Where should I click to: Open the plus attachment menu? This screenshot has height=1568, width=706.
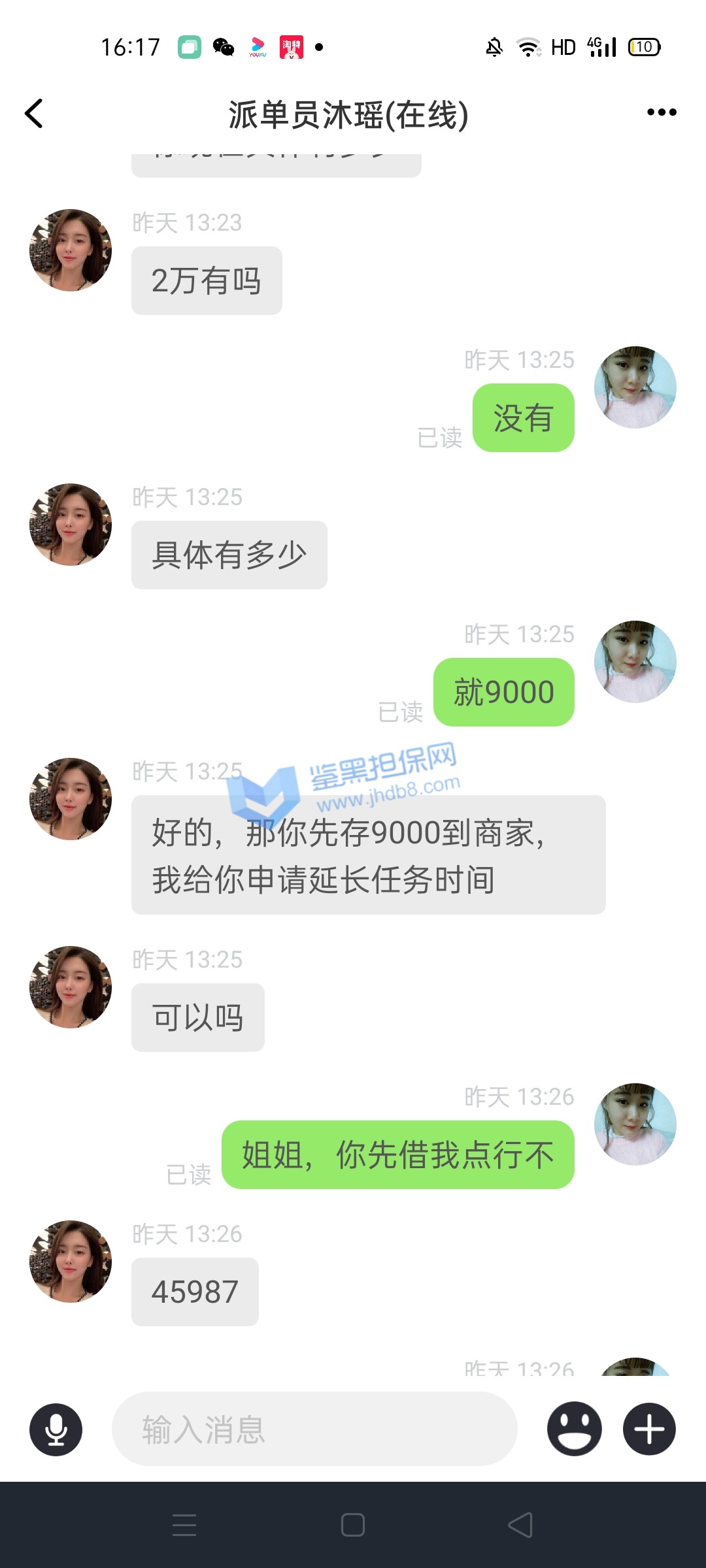click(x=649, y=1429)
